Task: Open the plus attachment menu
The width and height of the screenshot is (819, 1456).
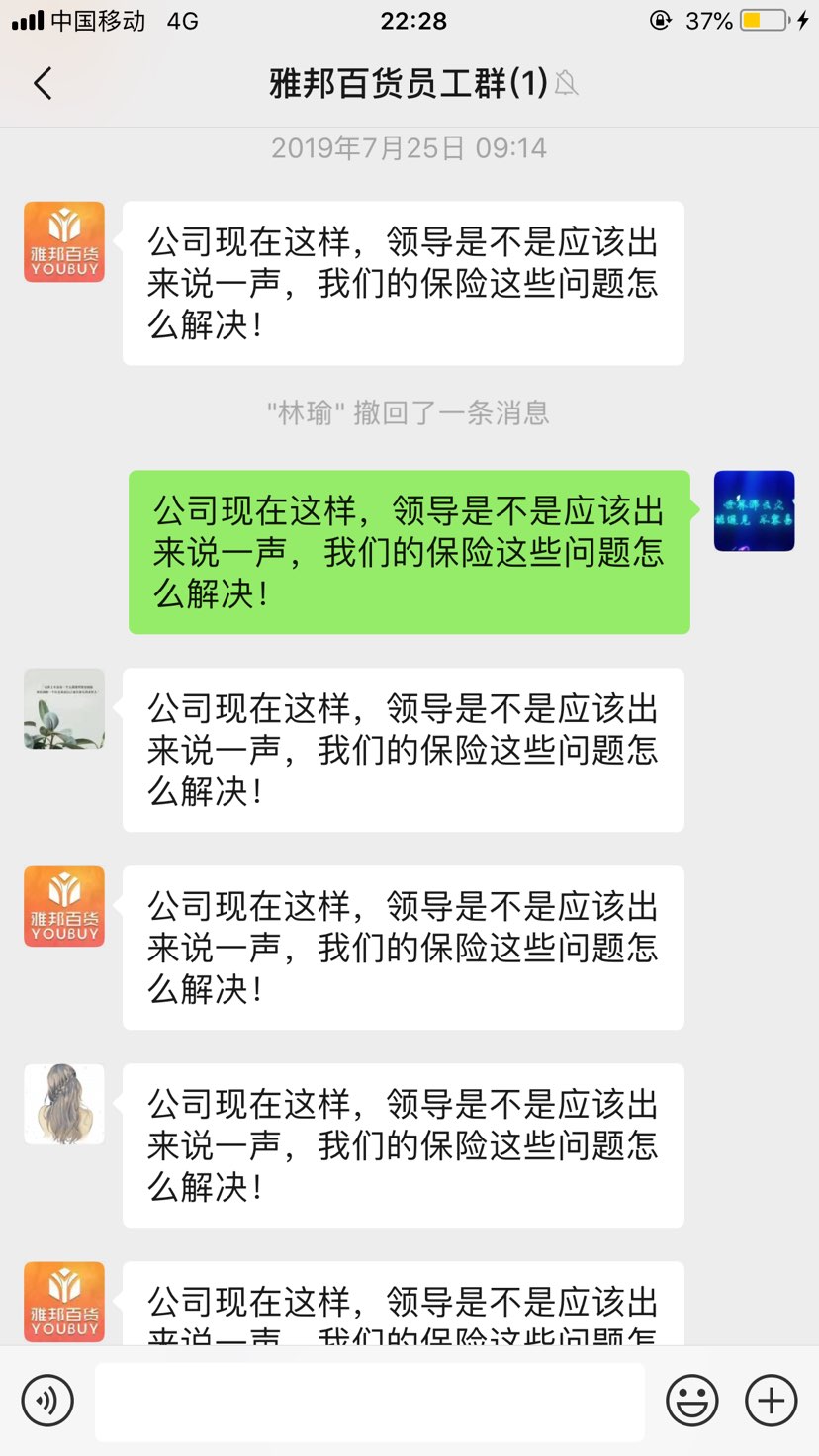Action: coord(771,1402)
